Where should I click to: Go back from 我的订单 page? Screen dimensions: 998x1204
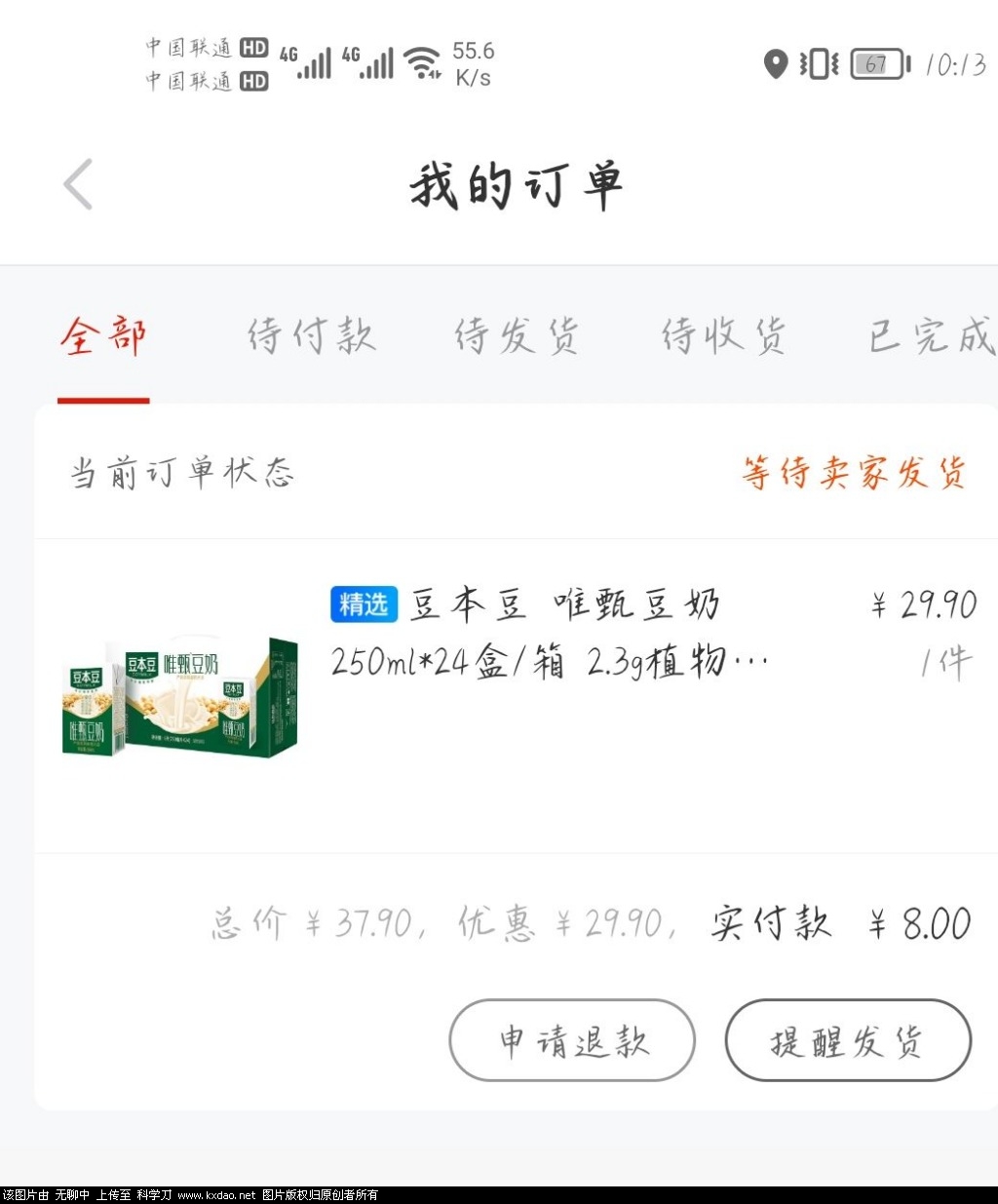[78, 184]
